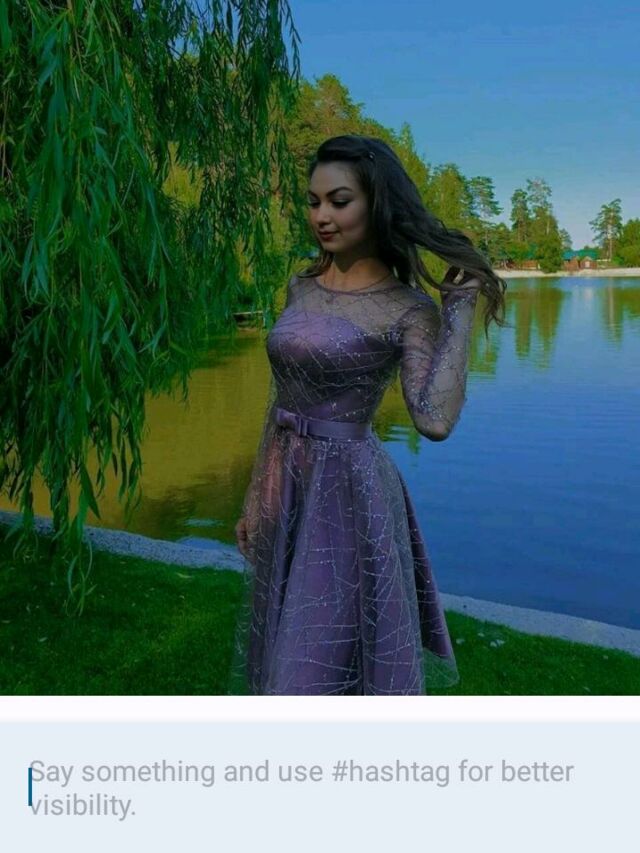Tap the caption field to say something
The height and width of the screenshot is (853, 640).
click(x=320, y=787)
